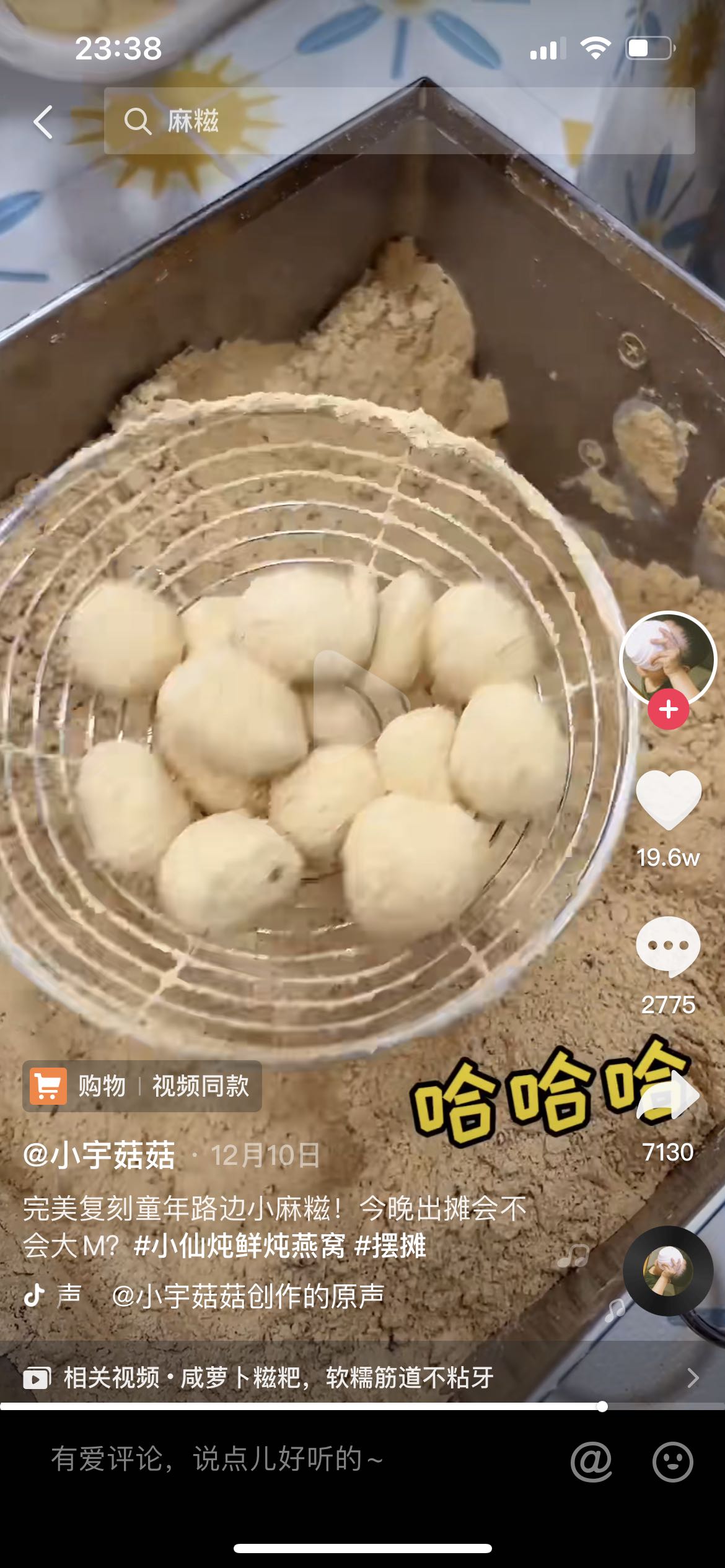This screenshot has width=725, height=1568.
Task: Open the 购物 视频同款 shopping tag
Action: 143,1086
